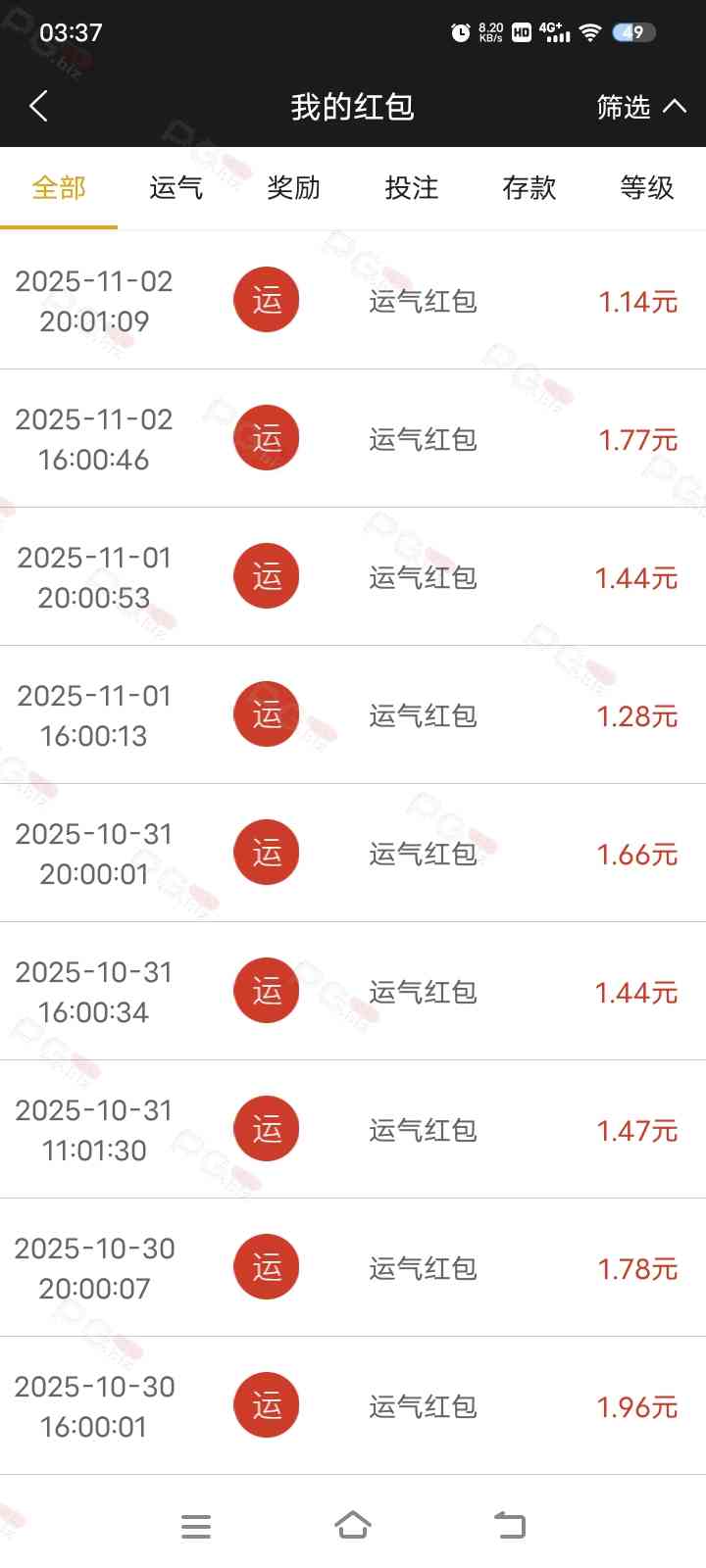Switch to the 运气 tab
This screenshot has height=1568, width=706.
point(176,187)
